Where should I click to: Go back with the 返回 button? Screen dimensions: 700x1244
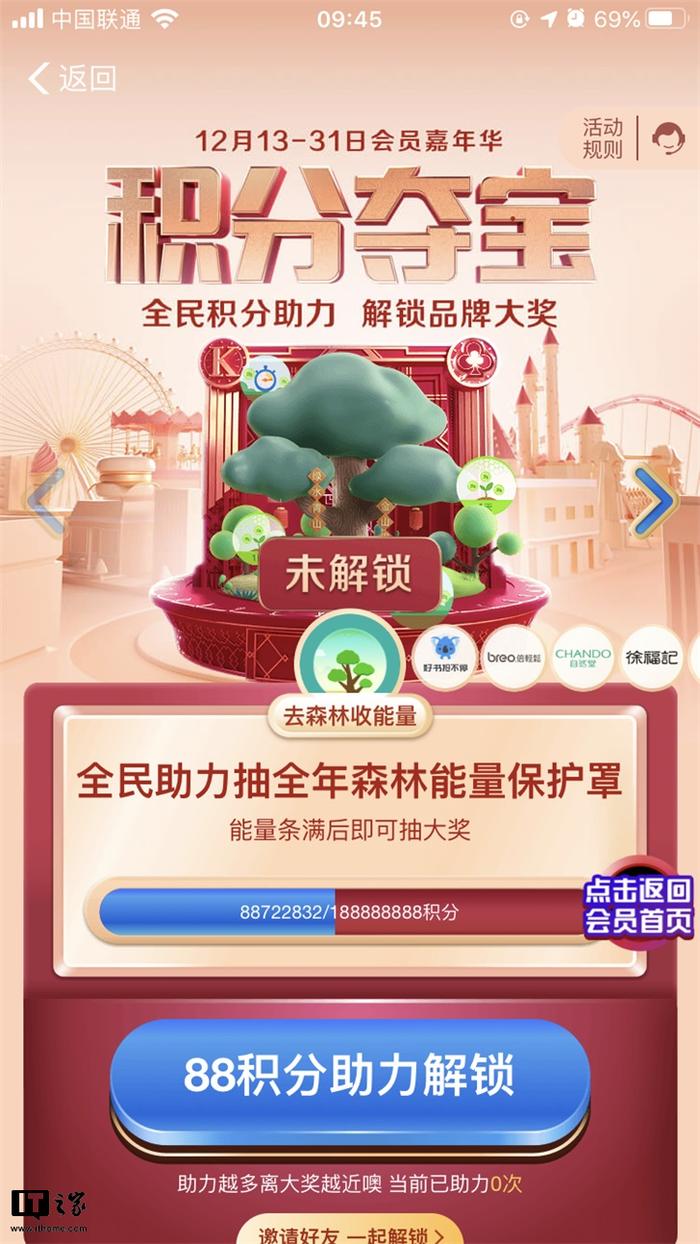point(72,78)
